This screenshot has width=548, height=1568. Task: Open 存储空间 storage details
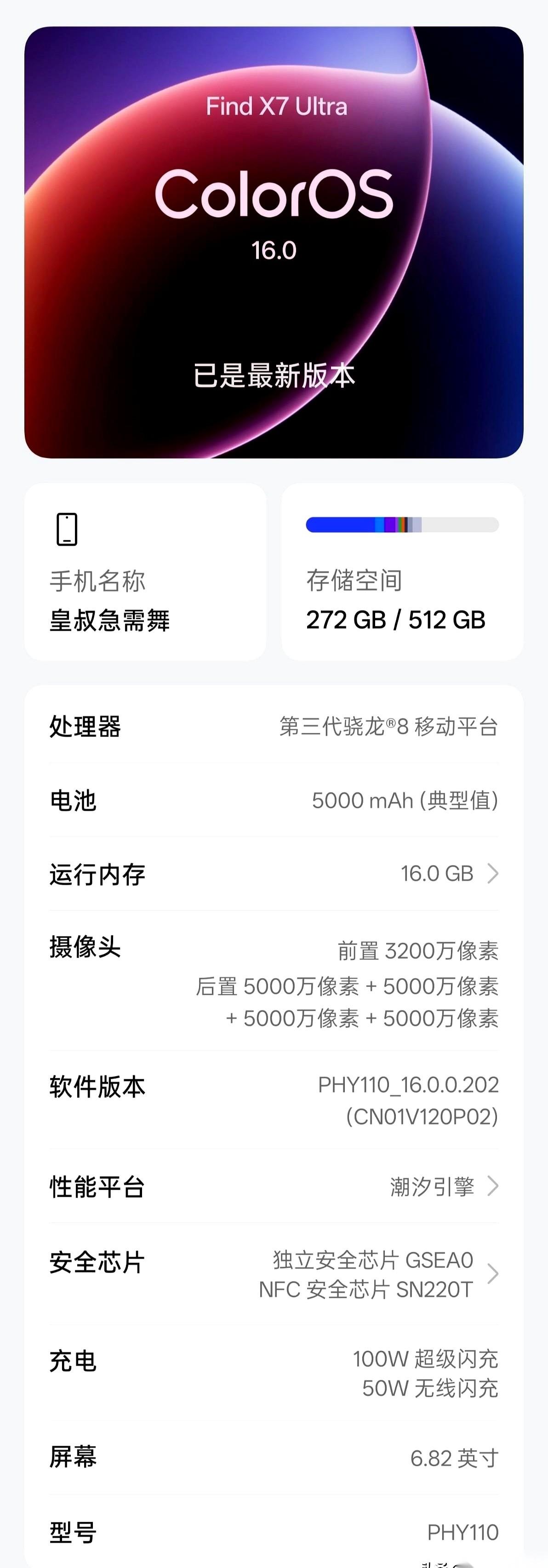pos(403,572)
